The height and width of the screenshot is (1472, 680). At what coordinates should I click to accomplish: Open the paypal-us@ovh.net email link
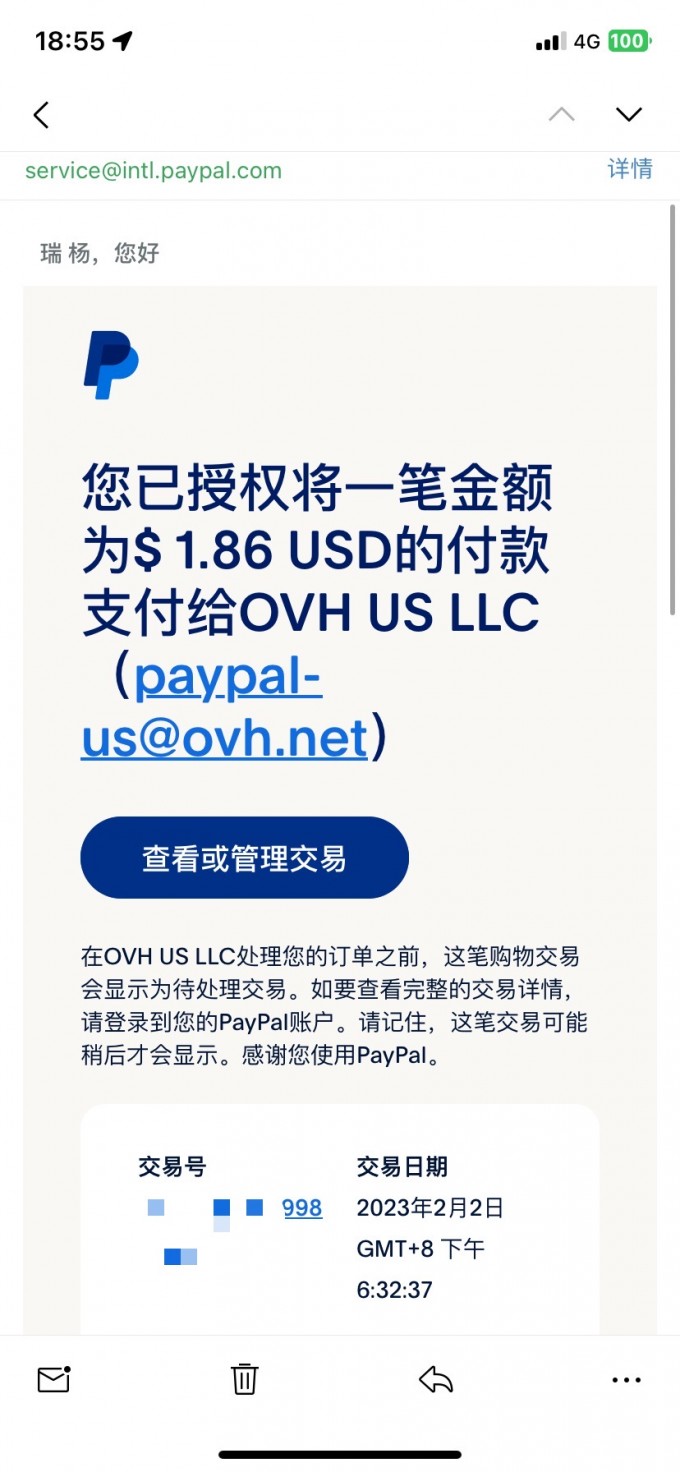click(225, 708)
